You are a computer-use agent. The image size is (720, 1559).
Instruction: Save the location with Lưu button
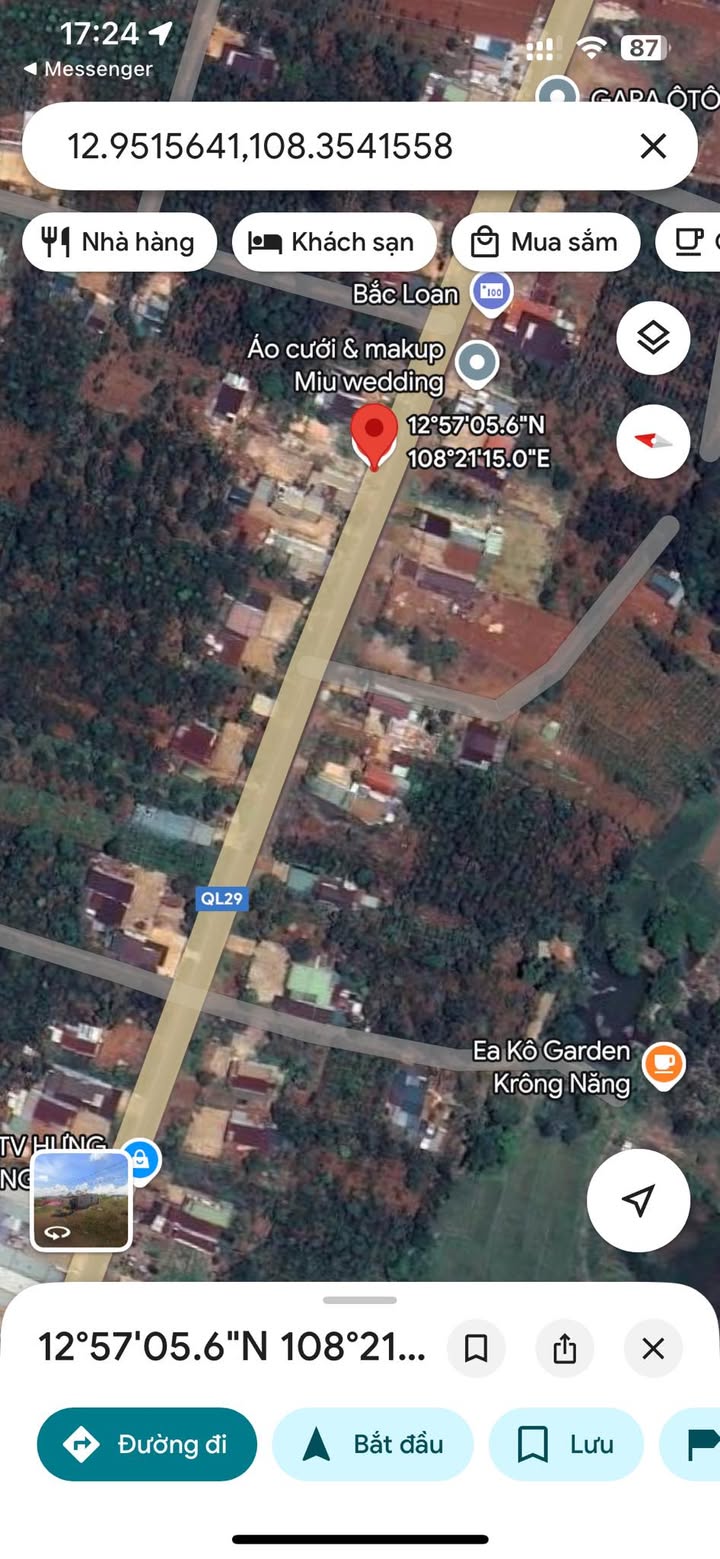(566, 1444)
